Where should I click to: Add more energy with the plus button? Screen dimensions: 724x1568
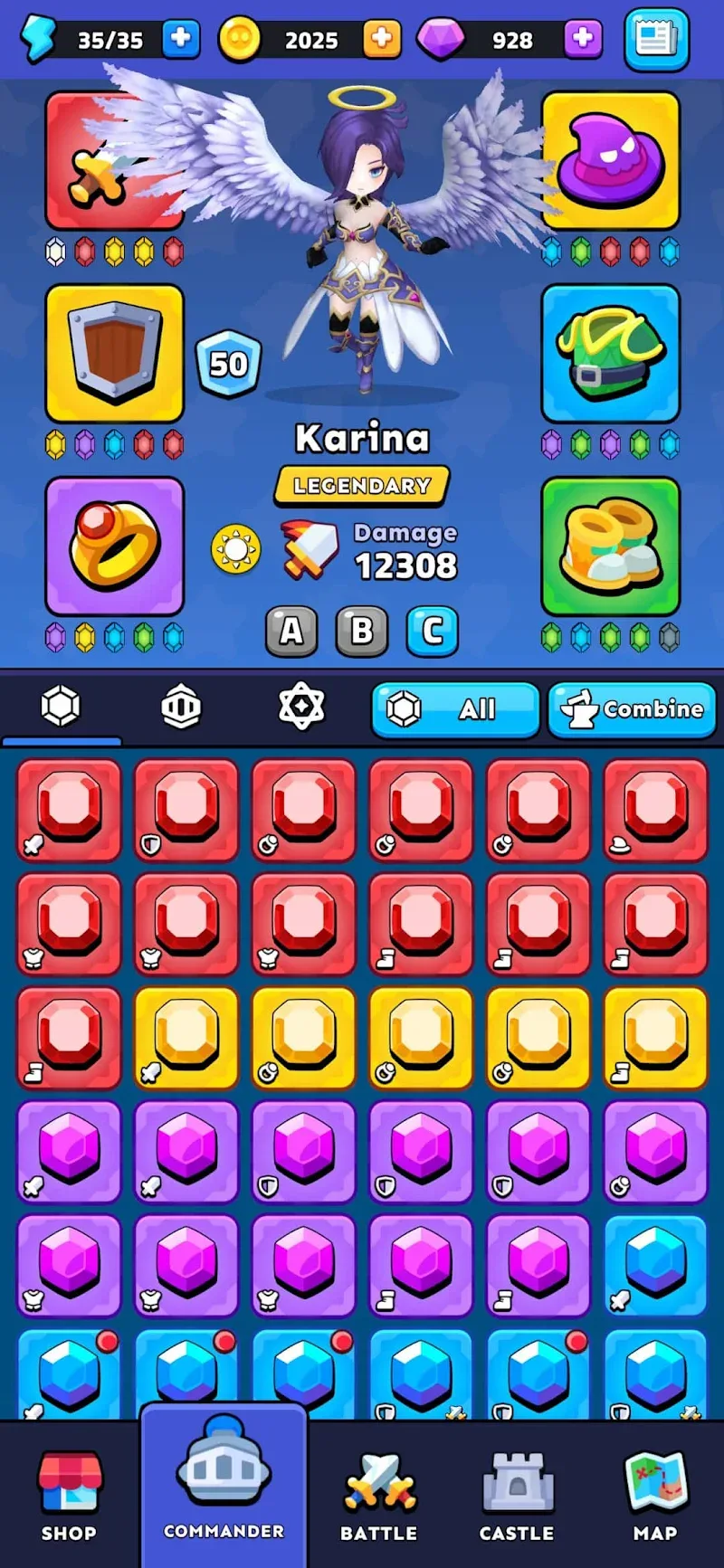181,39
